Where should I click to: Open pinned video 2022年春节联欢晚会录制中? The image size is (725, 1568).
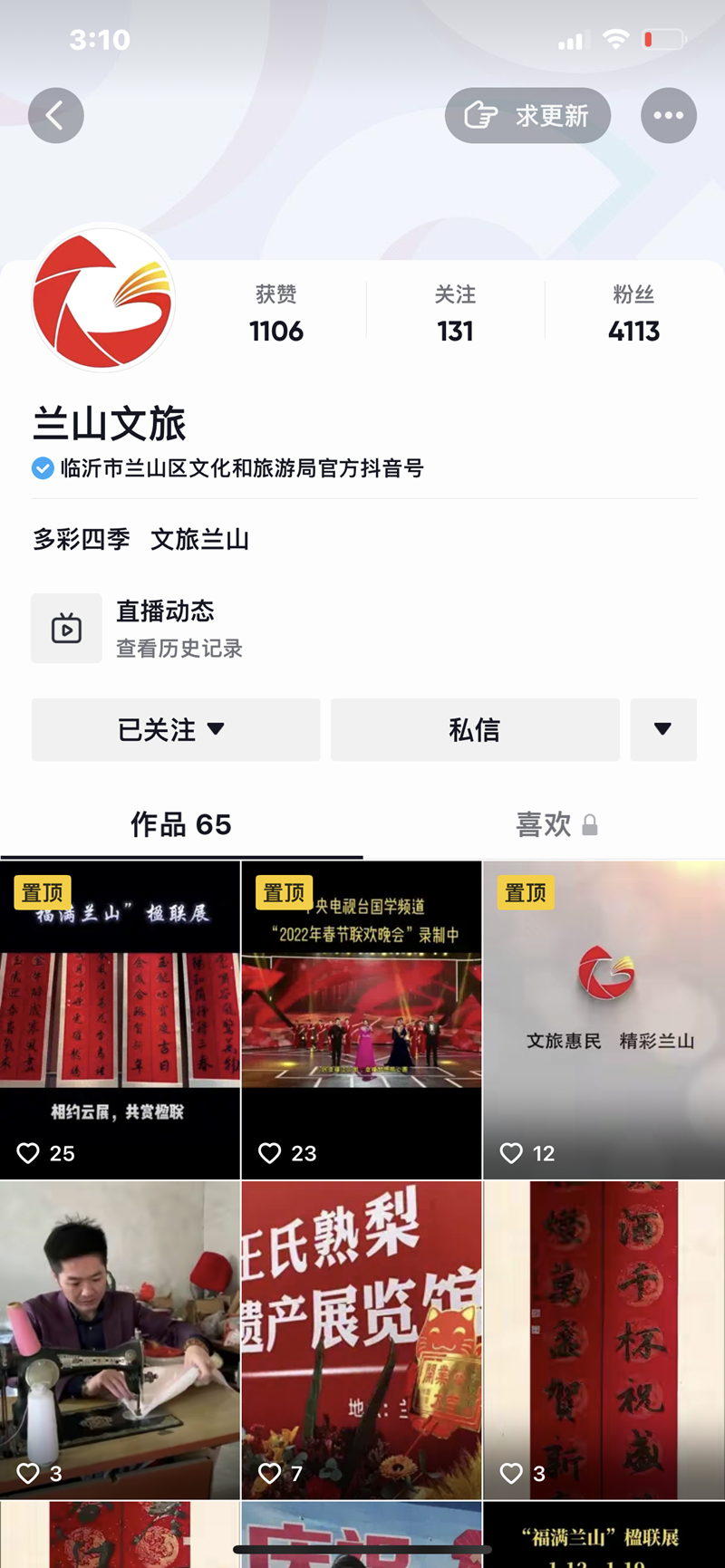362,1020
